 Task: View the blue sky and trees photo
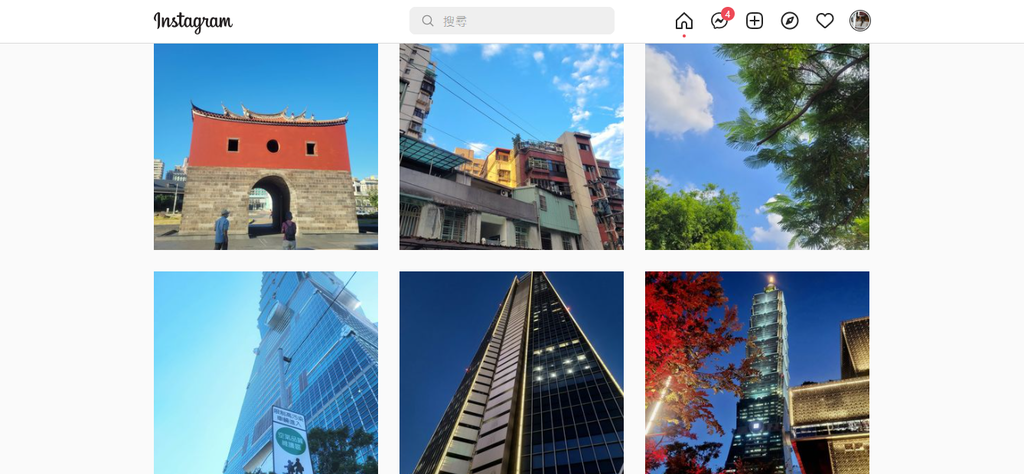757,146
